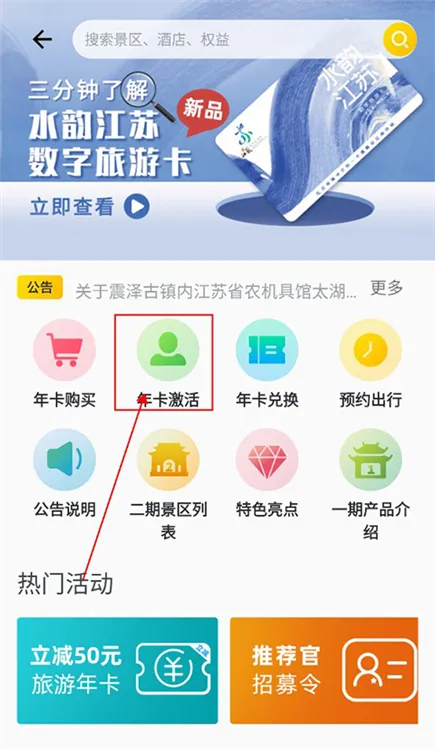Open the 水韵江苏数字旅游卡 banner via 立即查看
435x750 pixels.
coord(90,207)
